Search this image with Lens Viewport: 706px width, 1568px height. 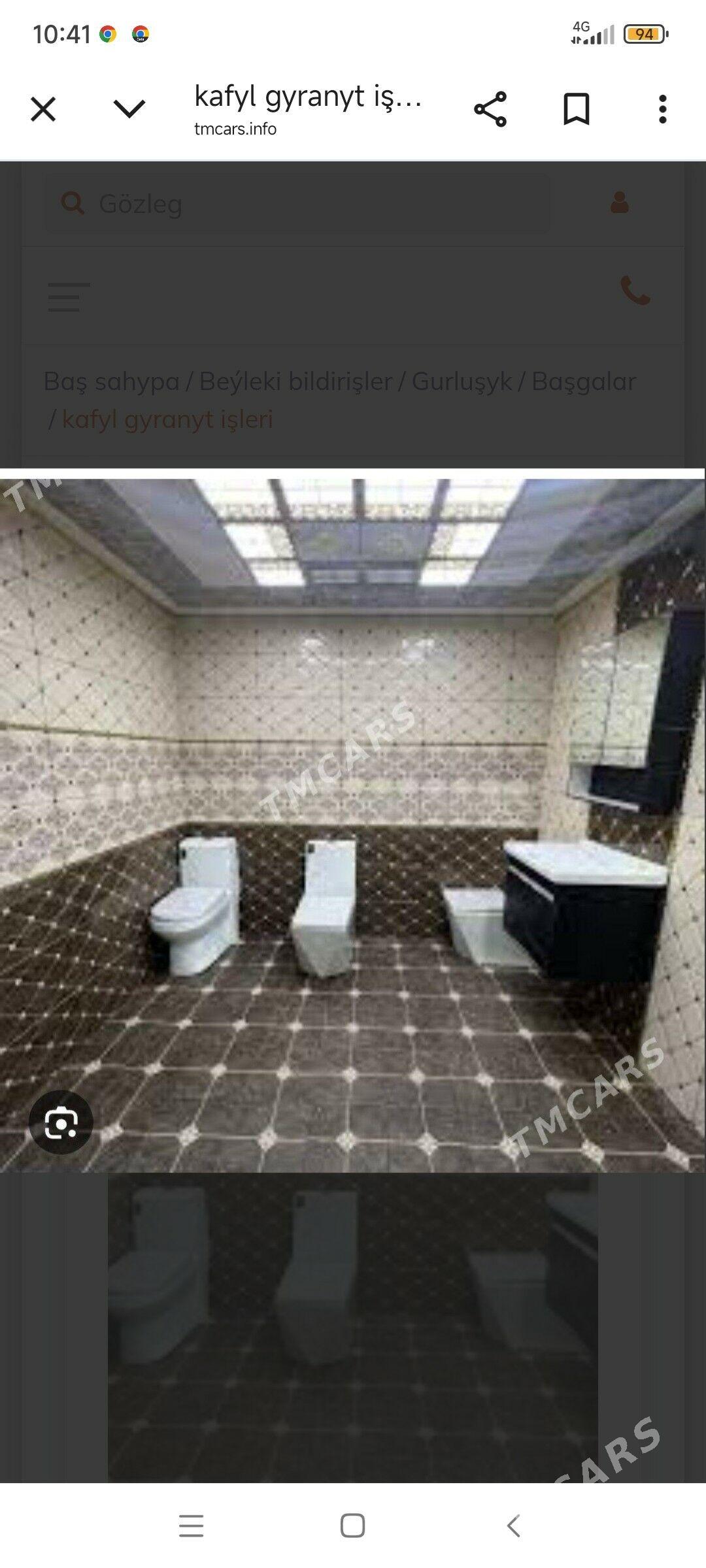[61, 1122]
